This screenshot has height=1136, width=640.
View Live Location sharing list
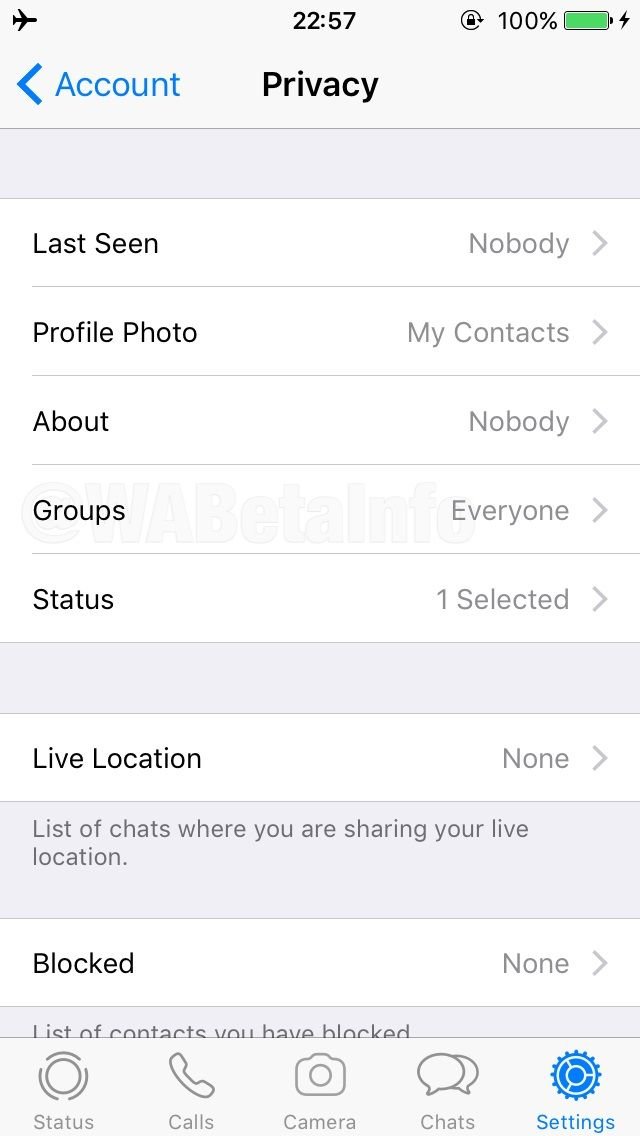point(320,758)
